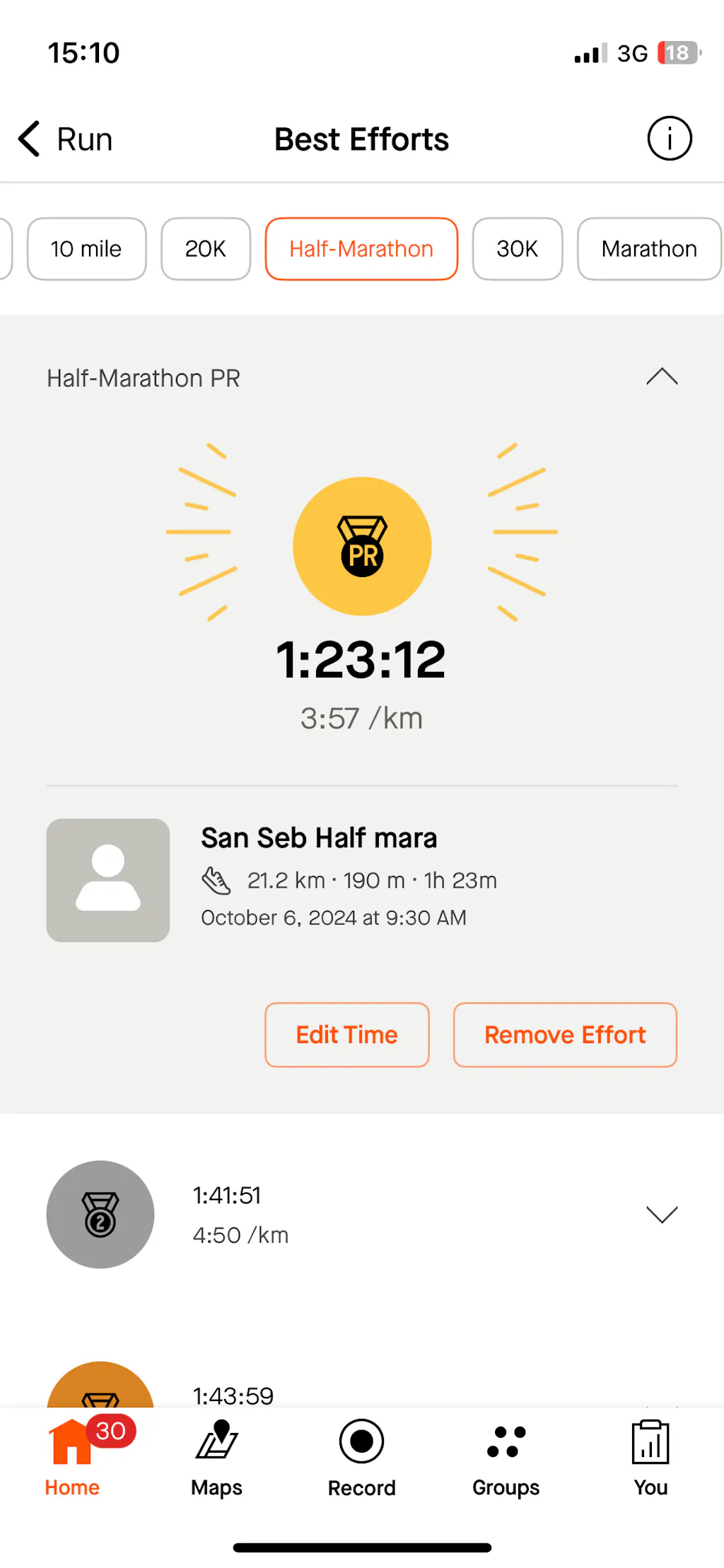Tap Edit Time button
The height and width of the screenshot is (1568, 724).
click(x=346, y=1035)
